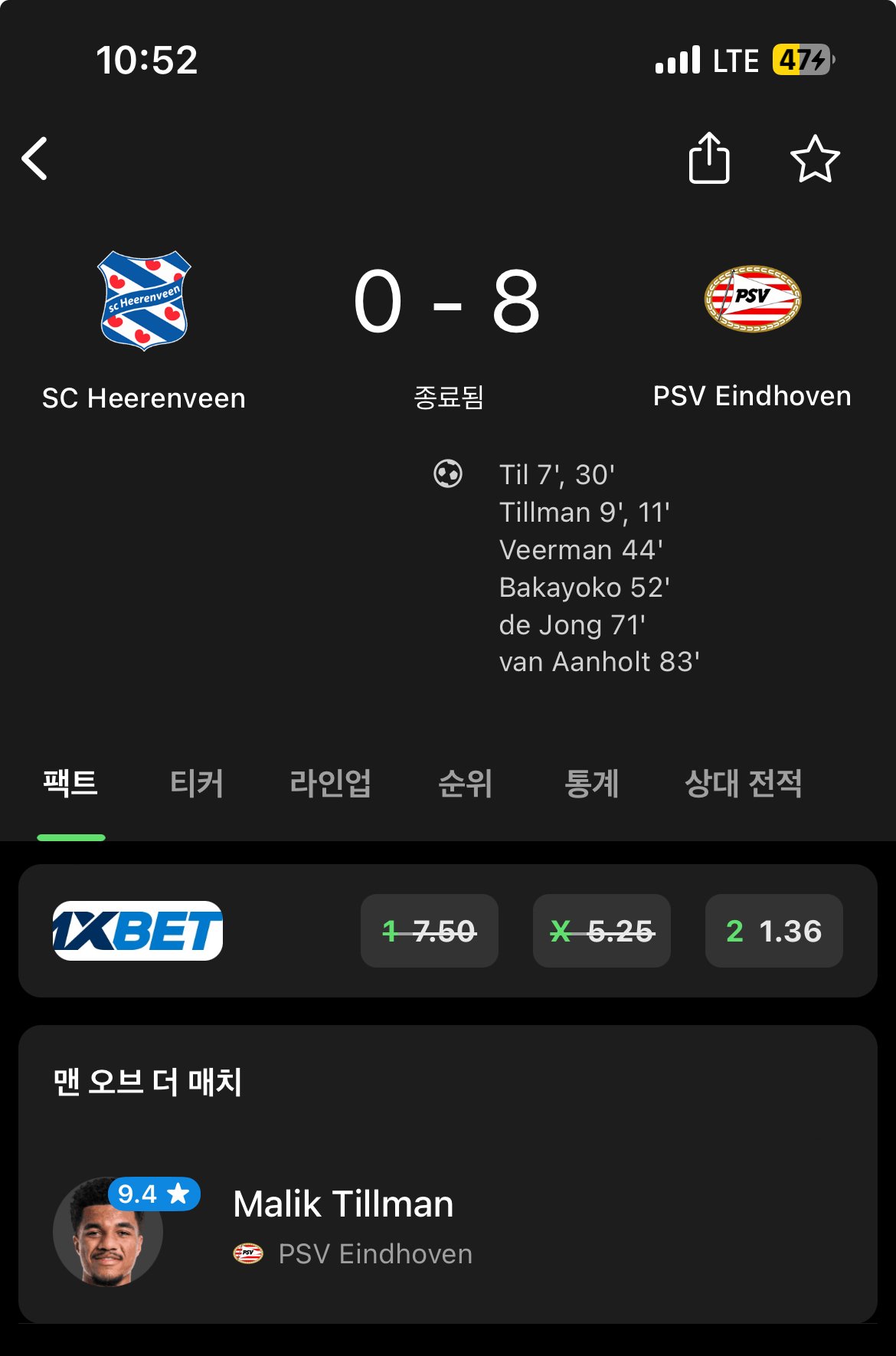Viewport: 896px width, 1356px height.
Task: Go back using the arrow icon
Action: (35, 159)
